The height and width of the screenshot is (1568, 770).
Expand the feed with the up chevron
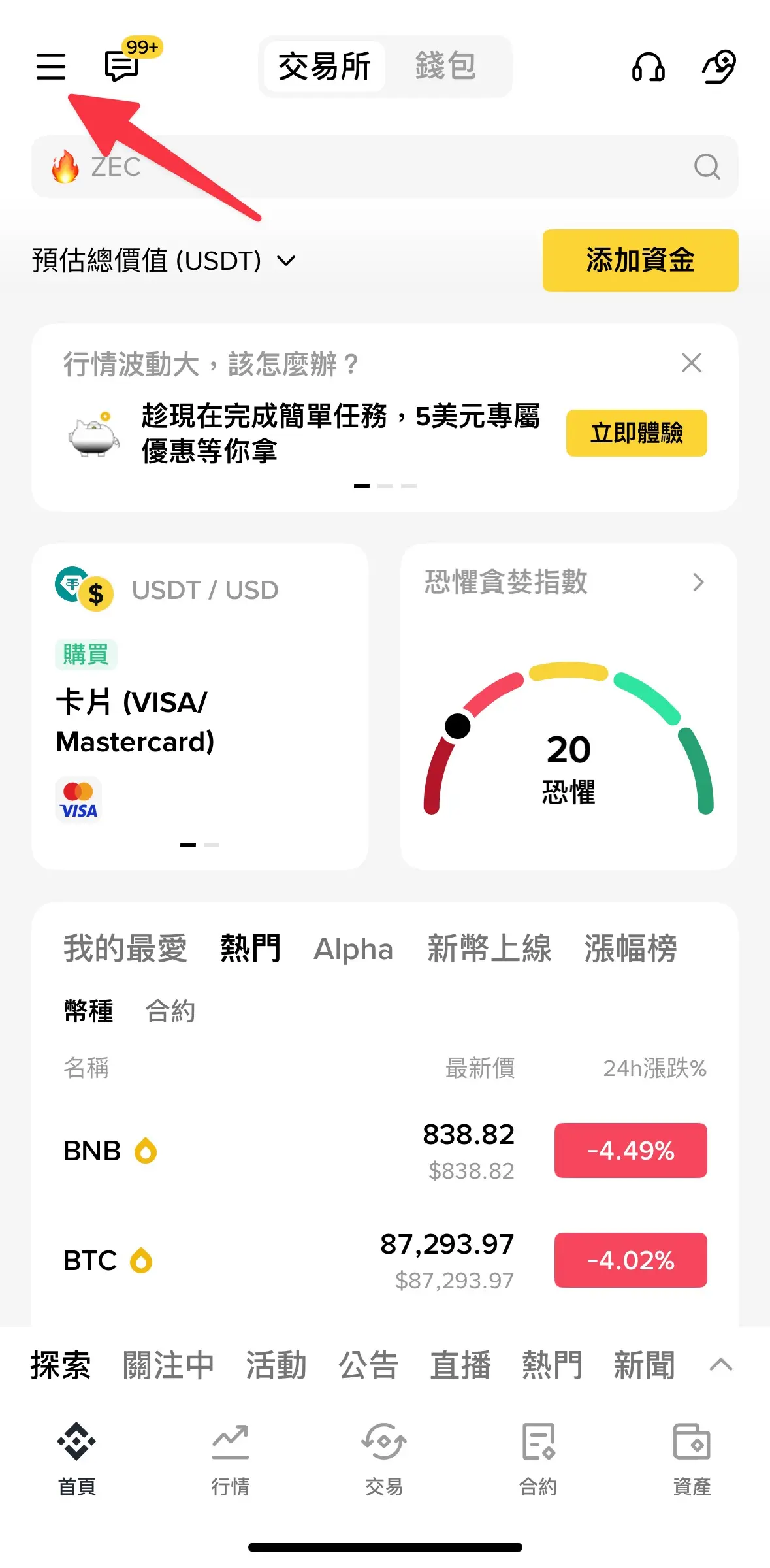(721, 1365)
